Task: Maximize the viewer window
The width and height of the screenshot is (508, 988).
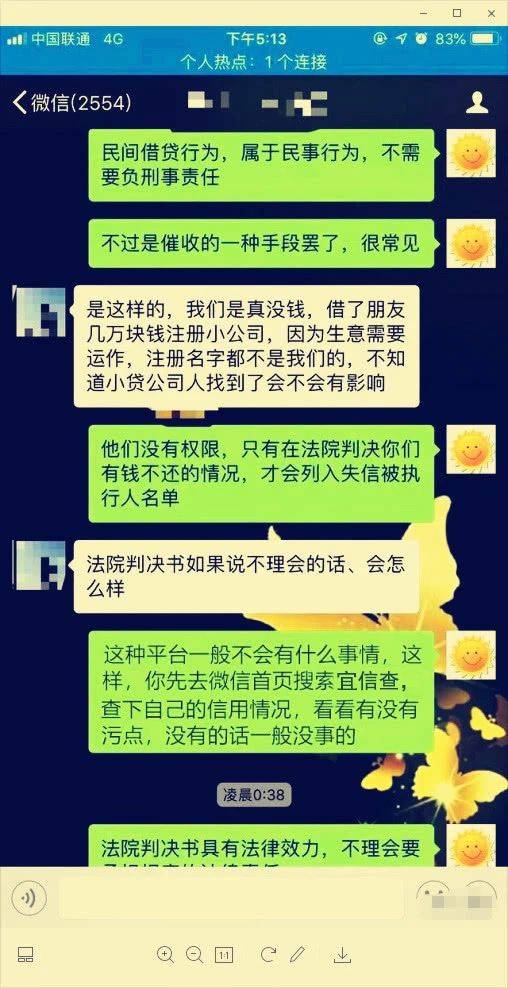Action: (x=457, y=13)
